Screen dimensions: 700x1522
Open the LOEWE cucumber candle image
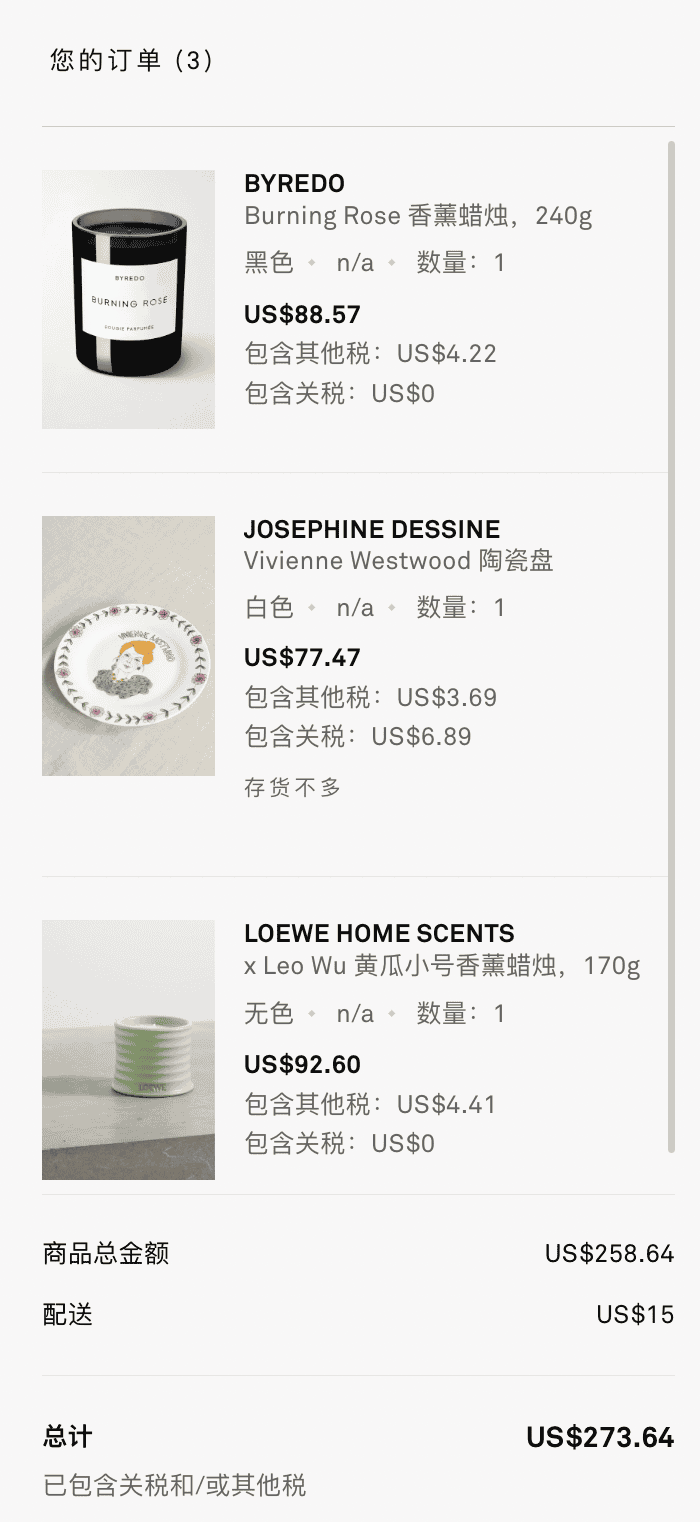[x=128, y=1050]
